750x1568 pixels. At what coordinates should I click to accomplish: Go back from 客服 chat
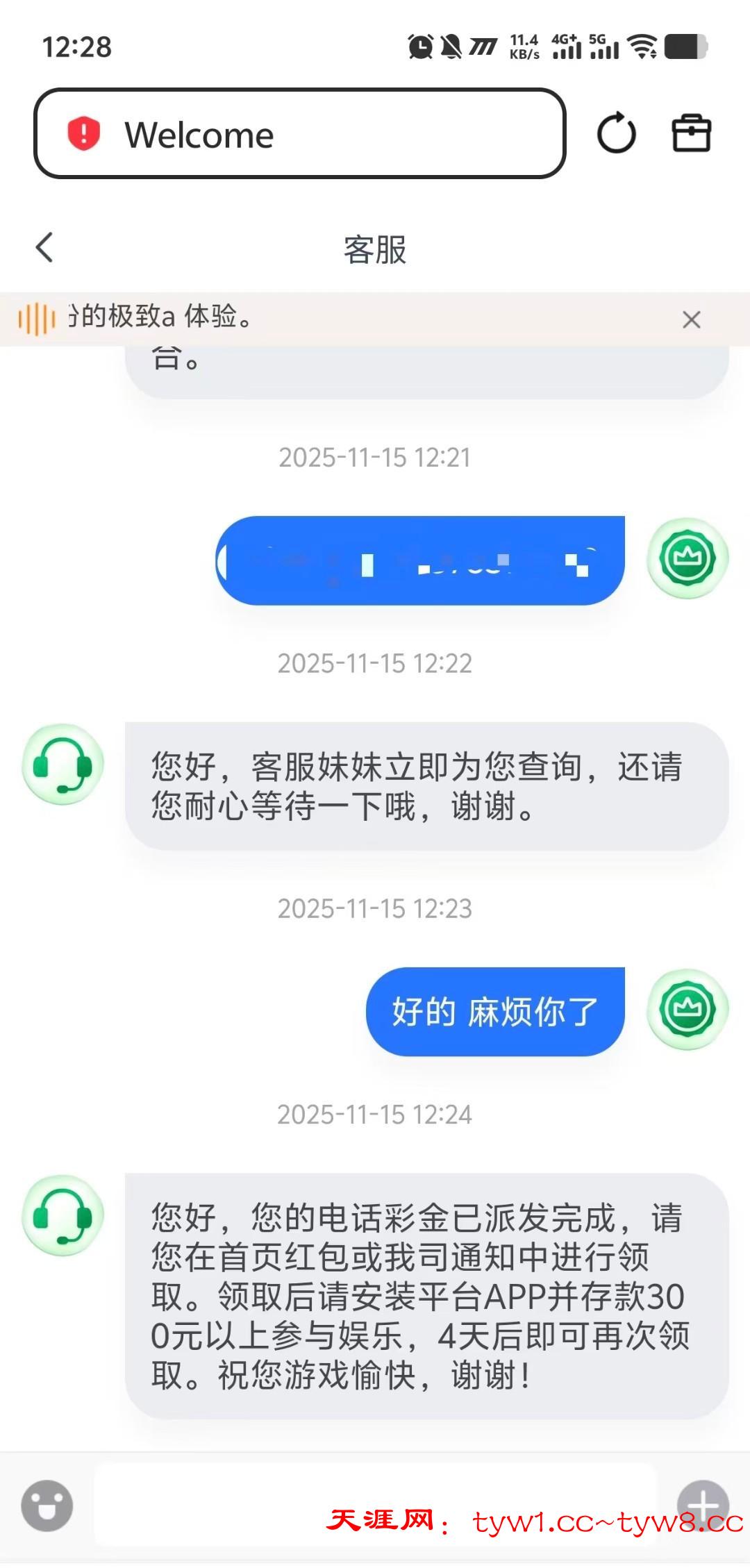pyautogui.click(x=44, y=248)
